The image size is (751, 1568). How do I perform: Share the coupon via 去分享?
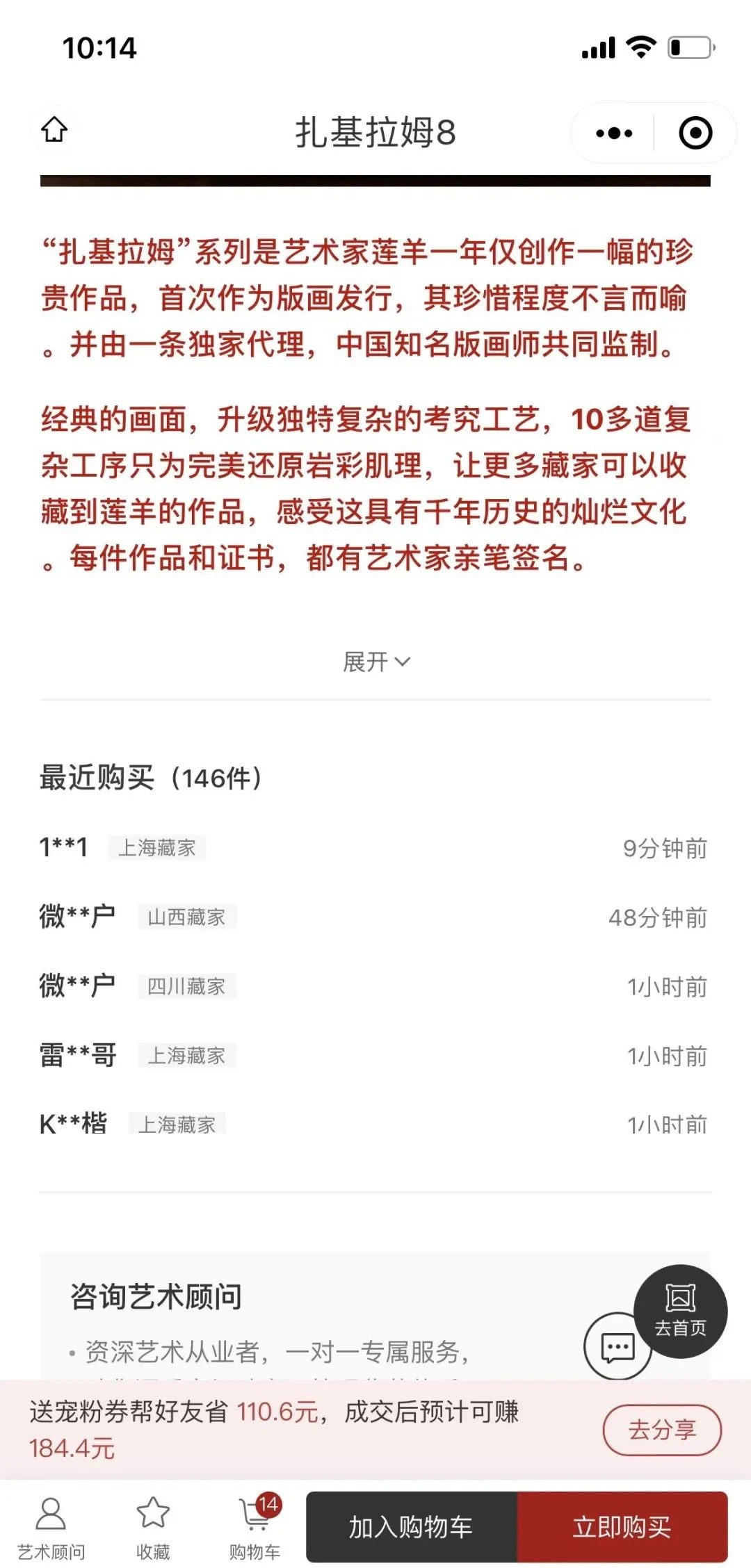661,1429
